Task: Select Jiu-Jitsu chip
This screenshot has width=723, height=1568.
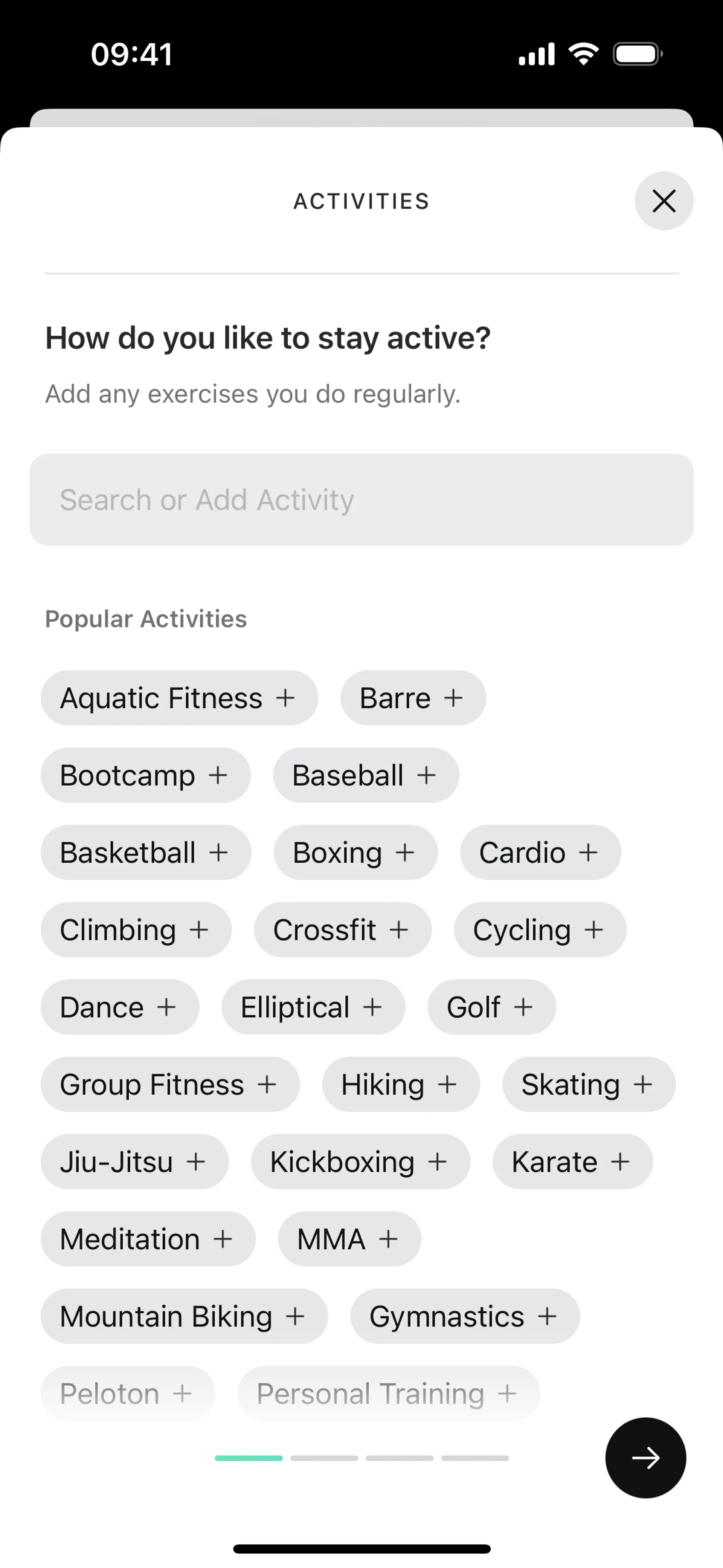Action: coord(134,1161)
